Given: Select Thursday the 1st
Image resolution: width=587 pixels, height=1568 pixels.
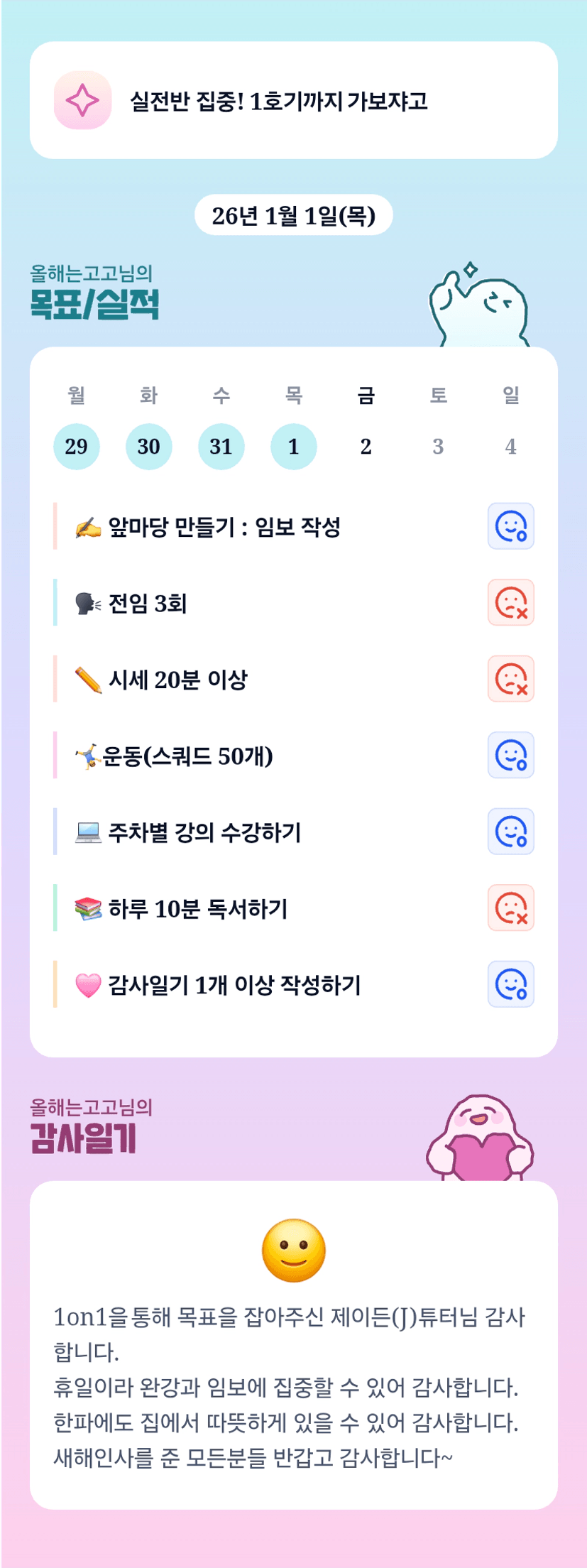Looking at the screenshot, I should (x=294, y=447).
